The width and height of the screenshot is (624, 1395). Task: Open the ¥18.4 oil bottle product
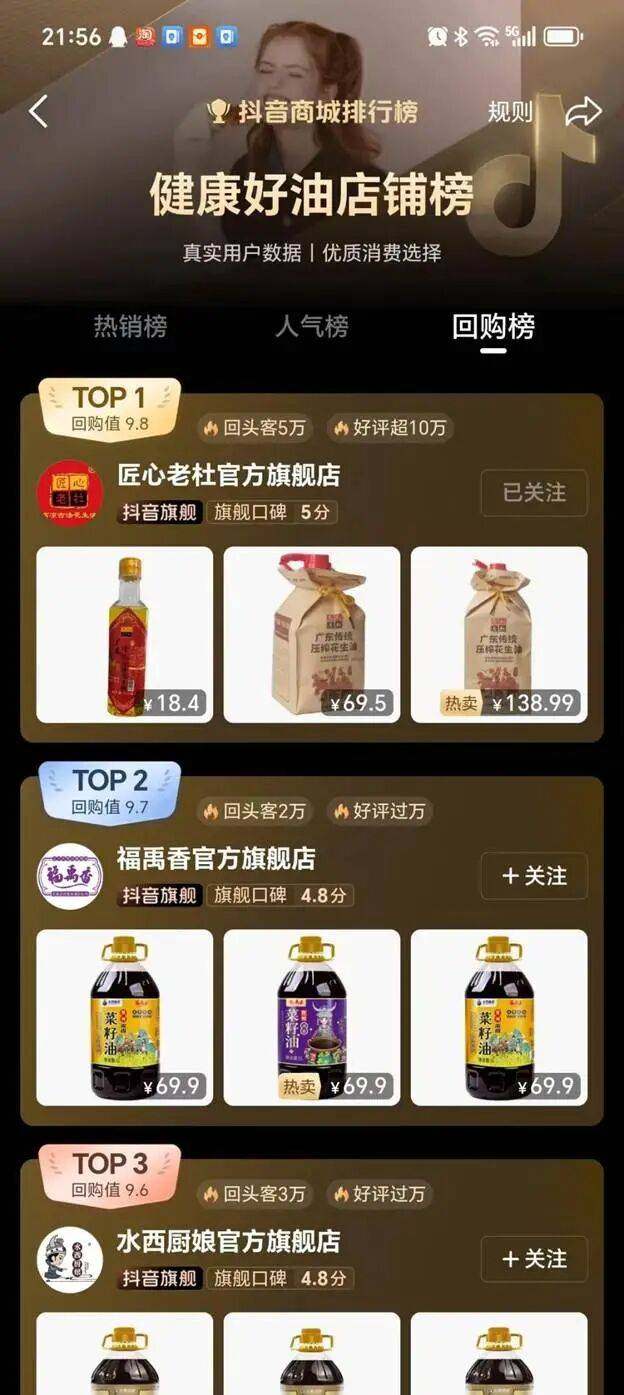coord(125,634)
